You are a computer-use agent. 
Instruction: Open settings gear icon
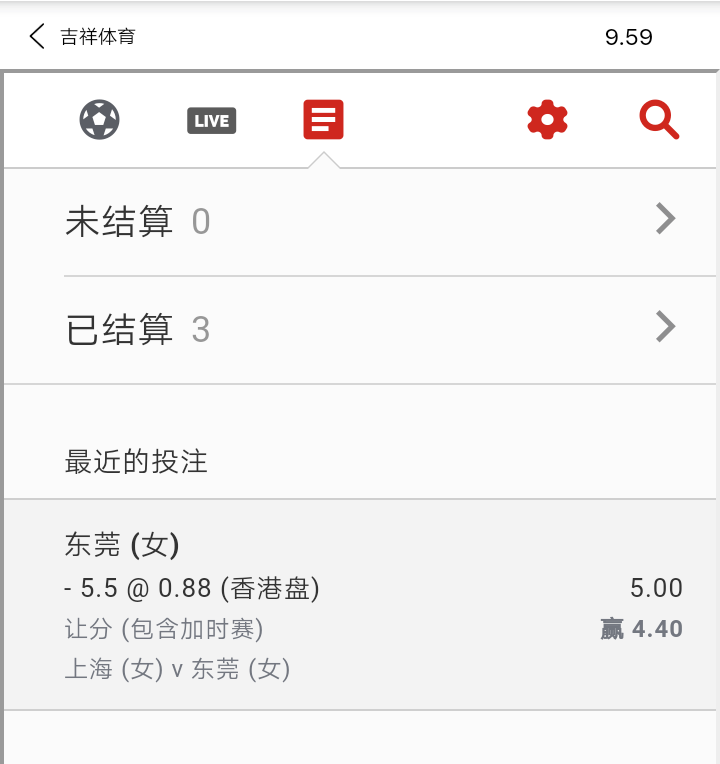pyautogui.click(x=547, y=120)
